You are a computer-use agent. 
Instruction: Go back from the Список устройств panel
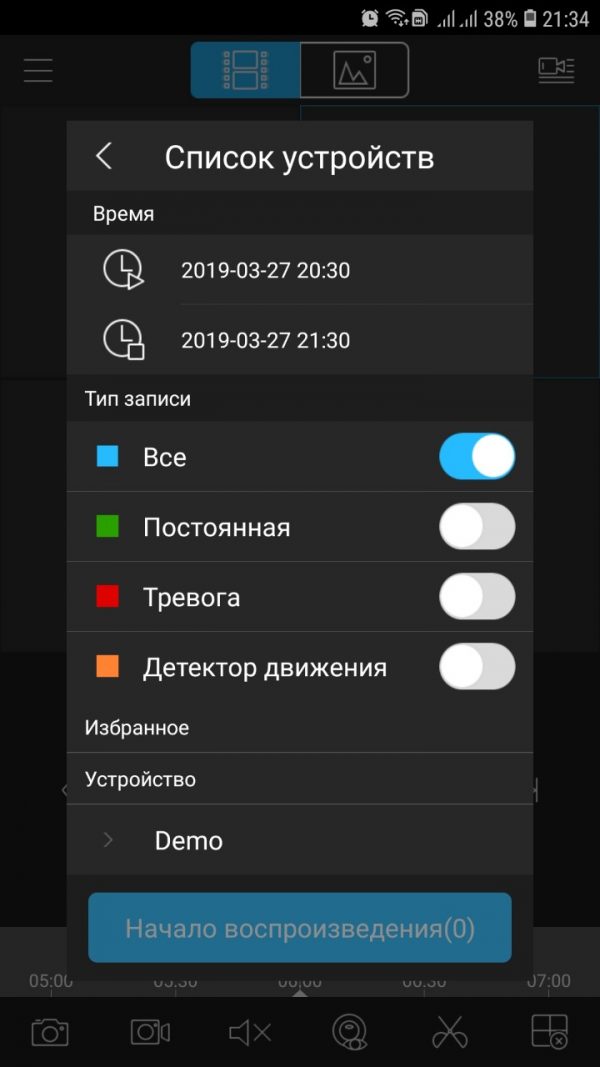[103, 157]
